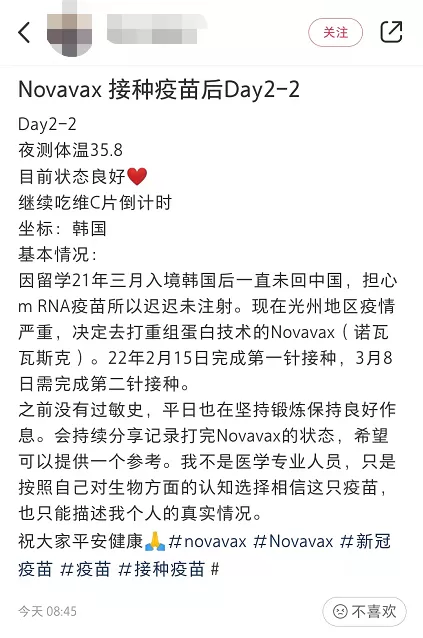Open the #Novavax capitalized hashtag

click(293, 542)
